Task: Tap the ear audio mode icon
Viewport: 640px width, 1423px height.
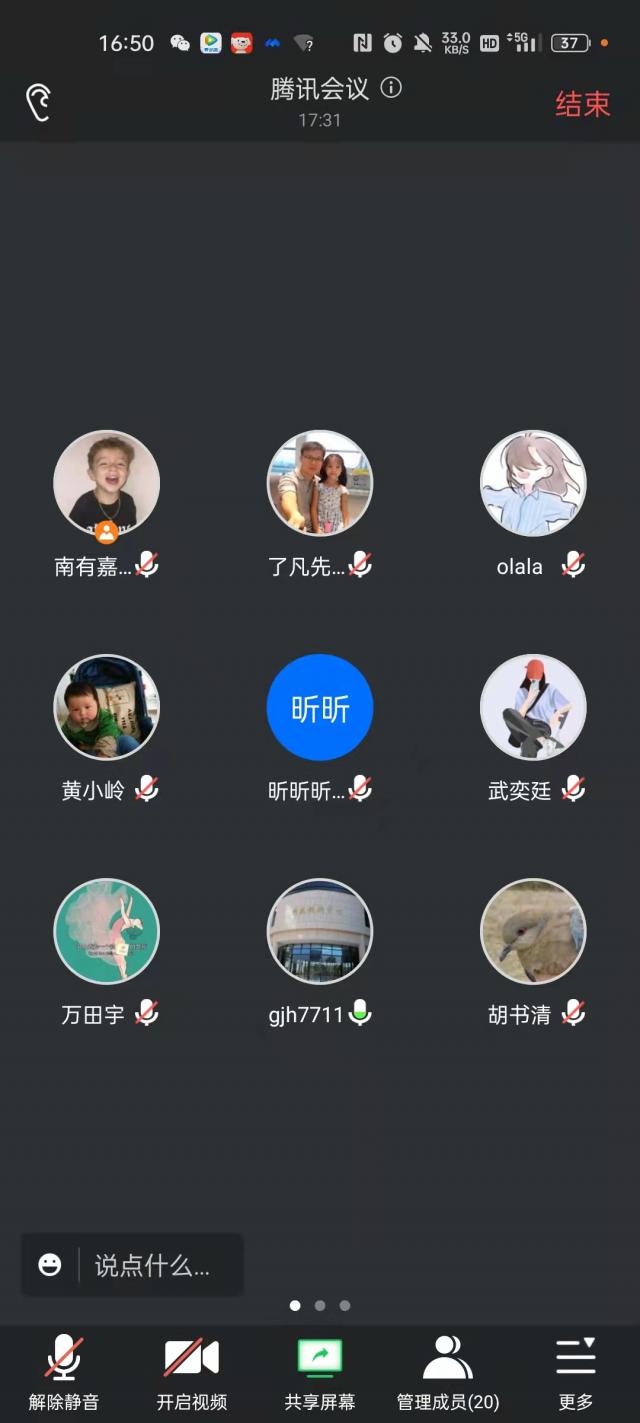Action: pyautogui.click(x=38, y=102)
